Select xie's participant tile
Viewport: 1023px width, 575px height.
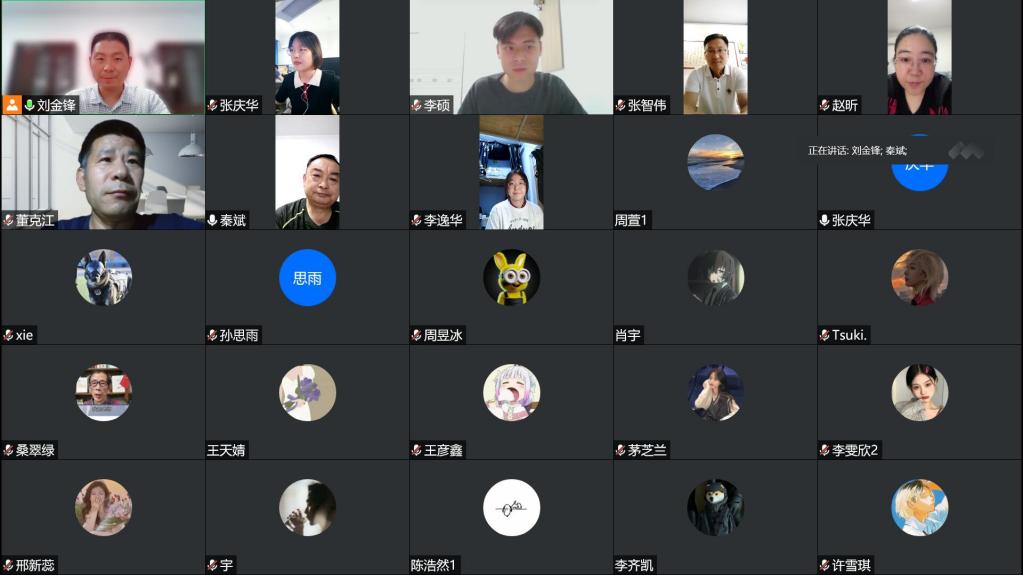coord(103,287)
